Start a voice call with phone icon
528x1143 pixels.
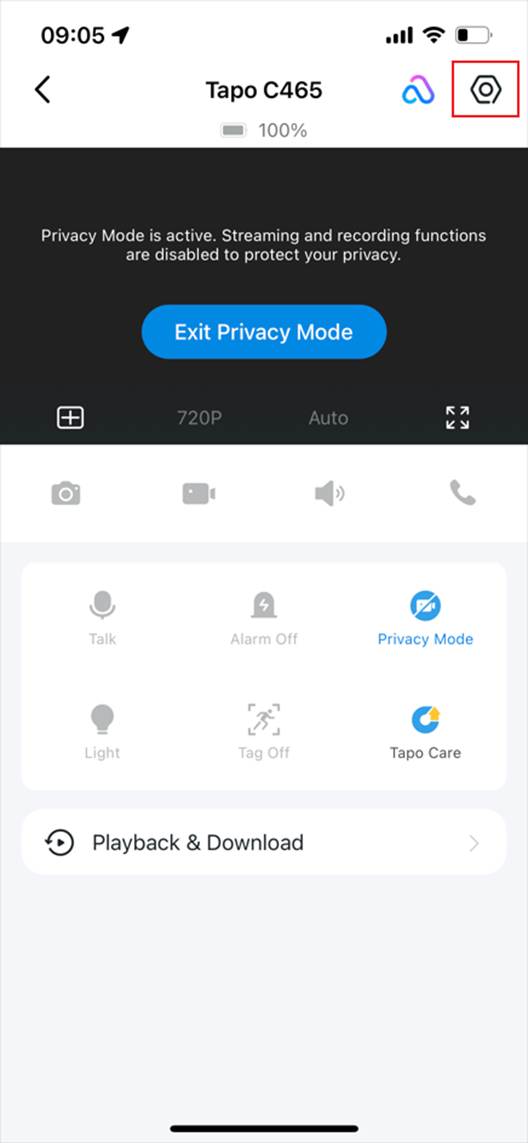pyautogui.click(x=462, y=494)
